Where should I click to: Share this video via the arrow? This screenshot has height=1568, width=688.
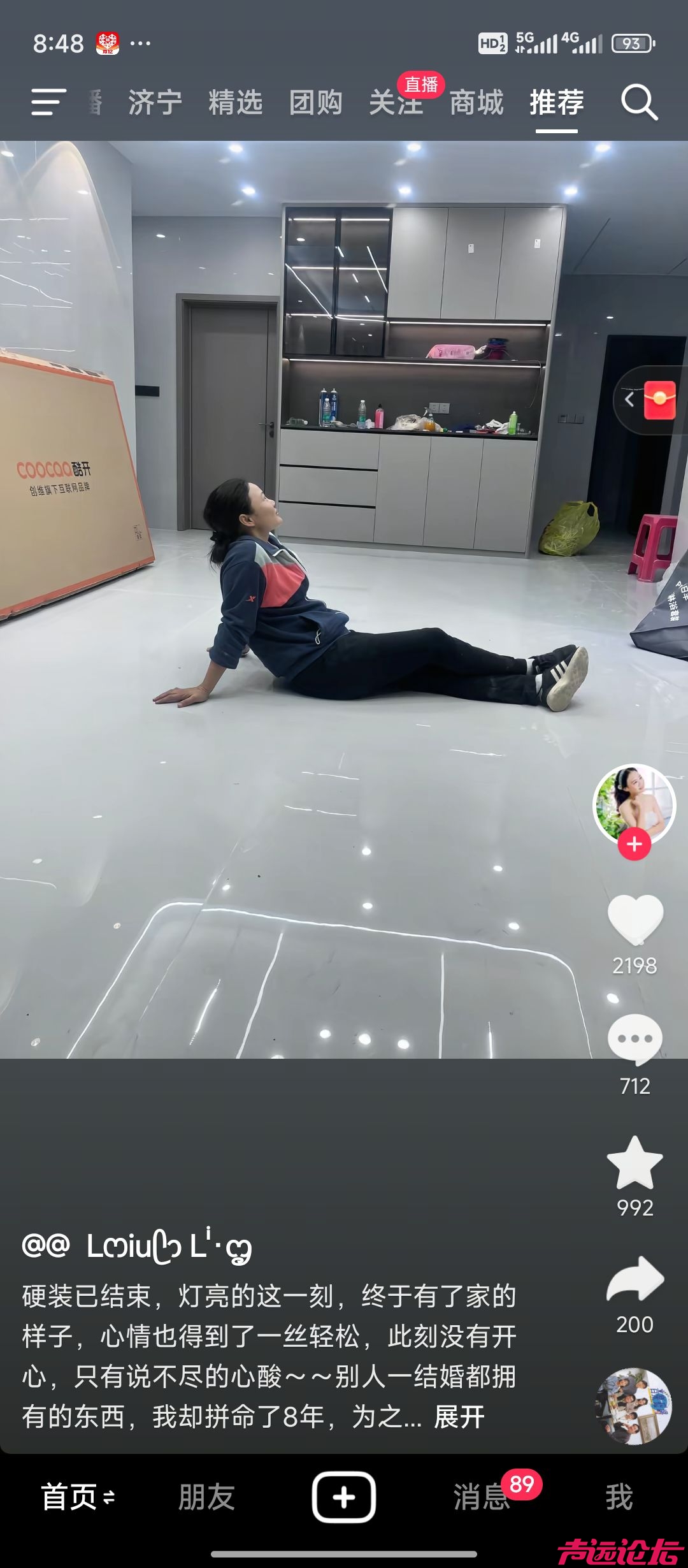click(634, 1280)
